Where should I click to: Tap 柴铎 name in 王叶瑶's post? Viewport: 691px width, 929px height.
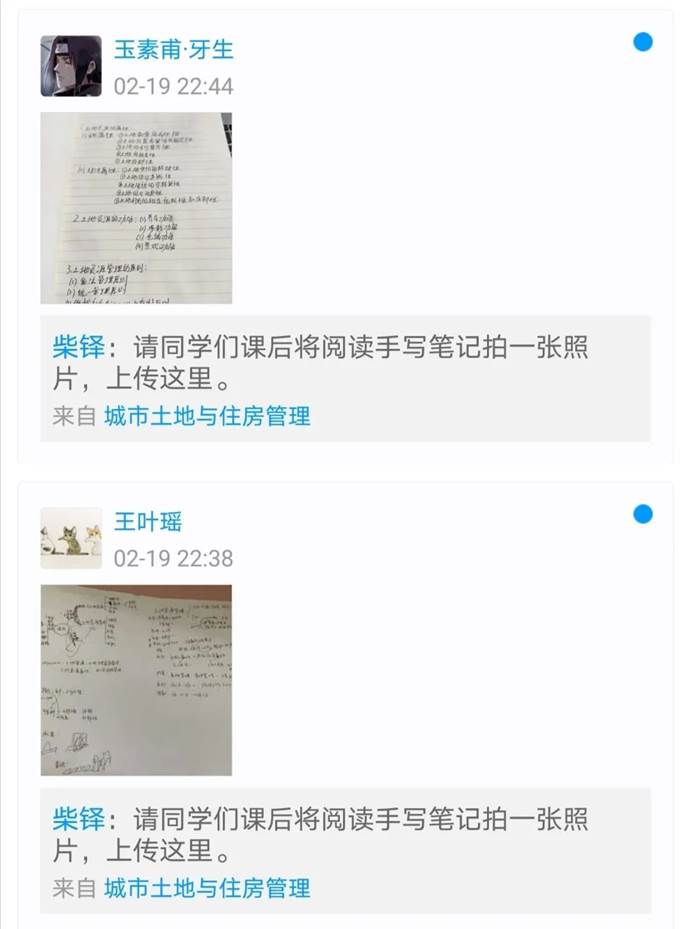tap(78, 820)
